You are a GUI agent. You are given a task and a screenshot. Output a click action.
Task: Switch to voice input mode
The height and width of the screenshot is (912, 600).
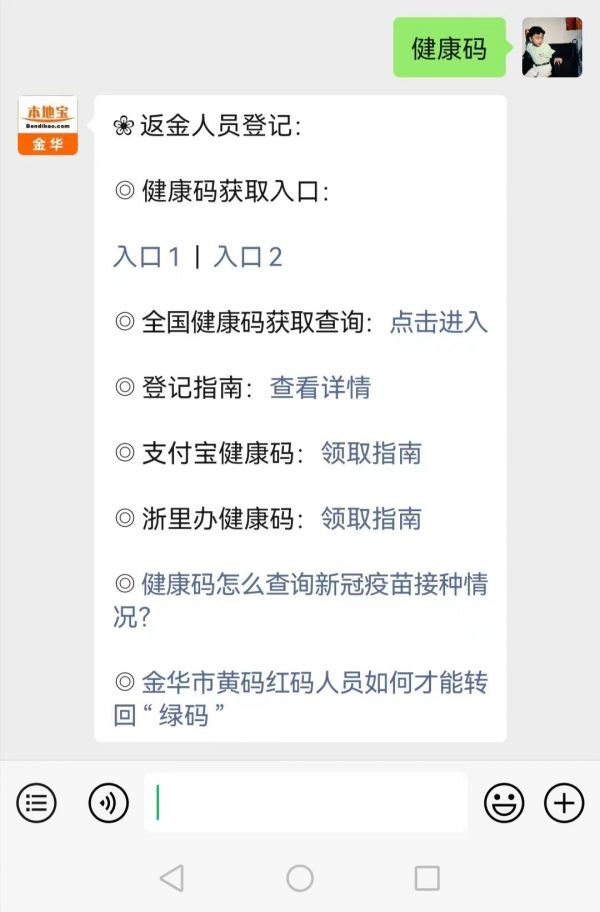[108, 802]
